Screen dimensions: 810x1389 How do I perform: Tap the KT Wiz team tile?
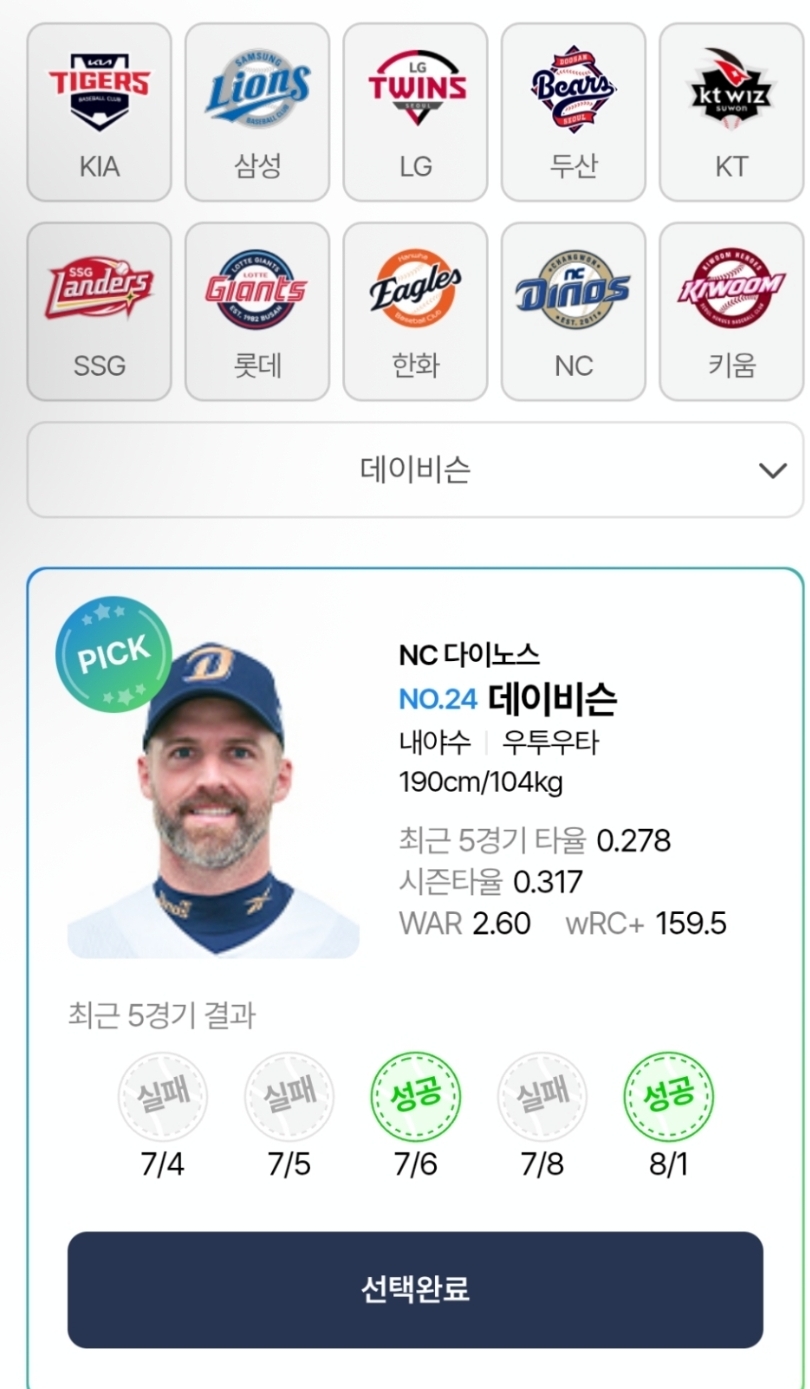click(x=731, y=113)
